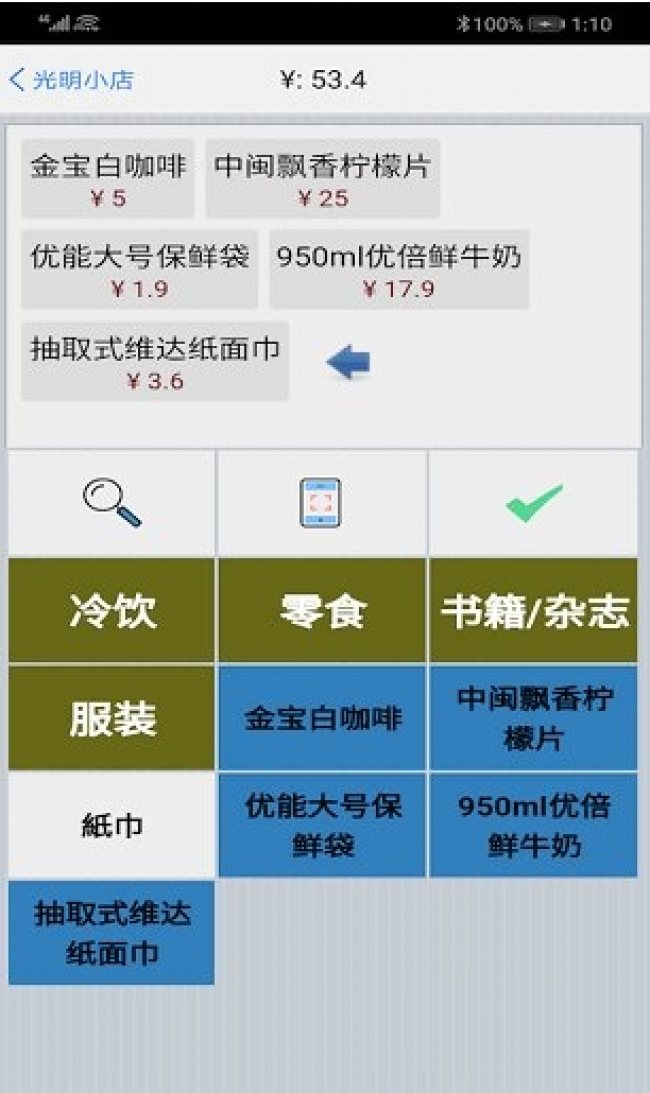
Task: Tap the 中闽飘香柠檬片 ¥25 cart item
Action: coord(323,179)
